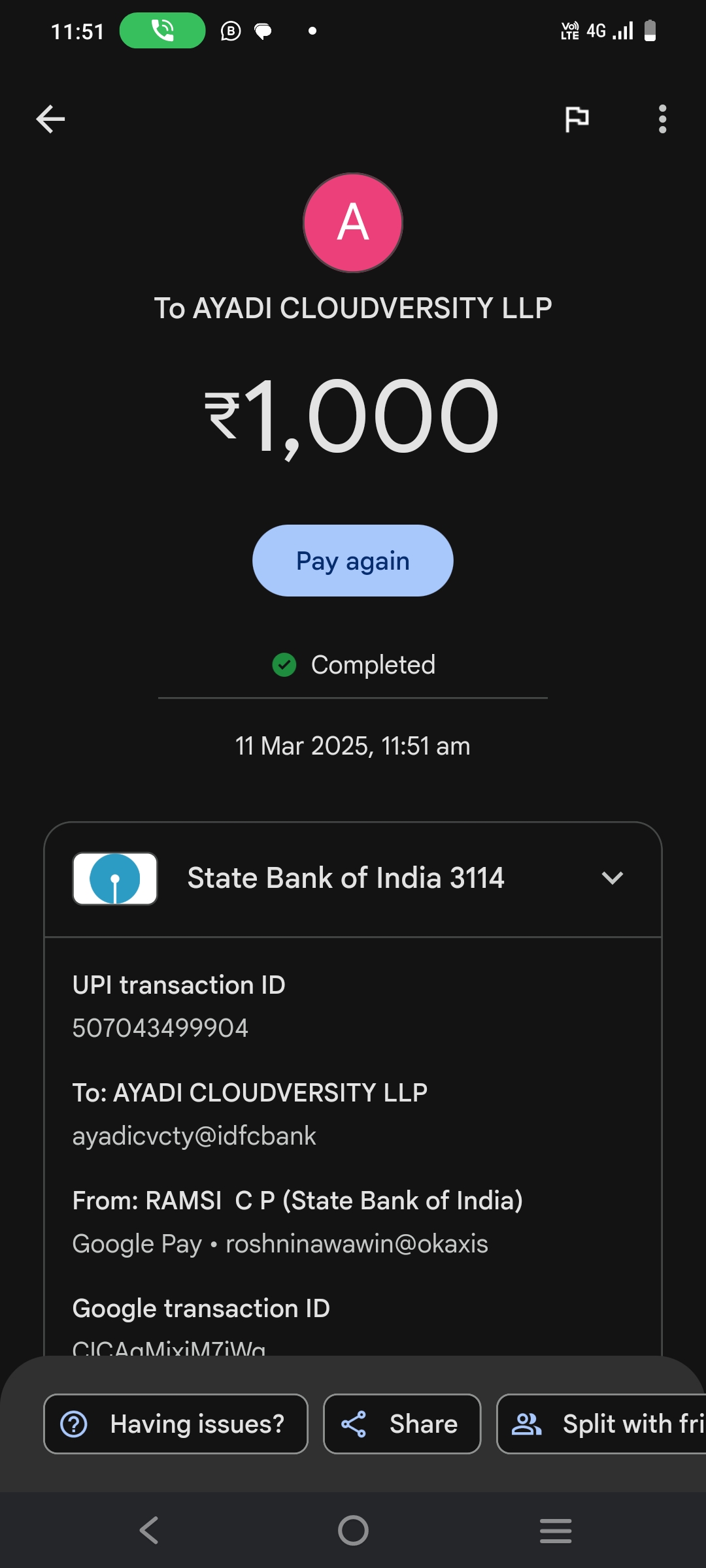This screenshot has width=706, height=1568.
Task: Expand the State Bank of India 3114 section
Action: tap(612, 878)
